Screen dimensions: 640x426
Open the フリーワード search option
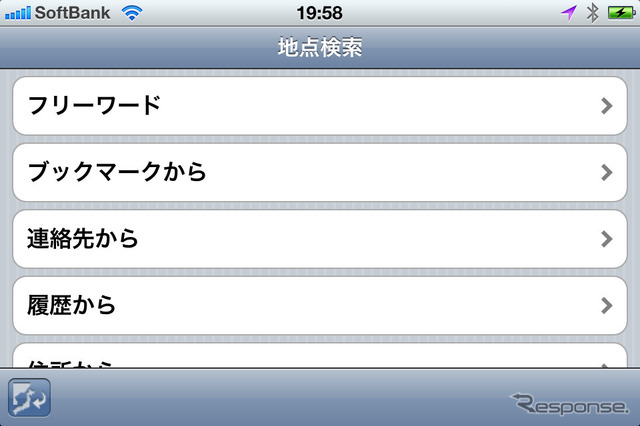tap(319, 105)
